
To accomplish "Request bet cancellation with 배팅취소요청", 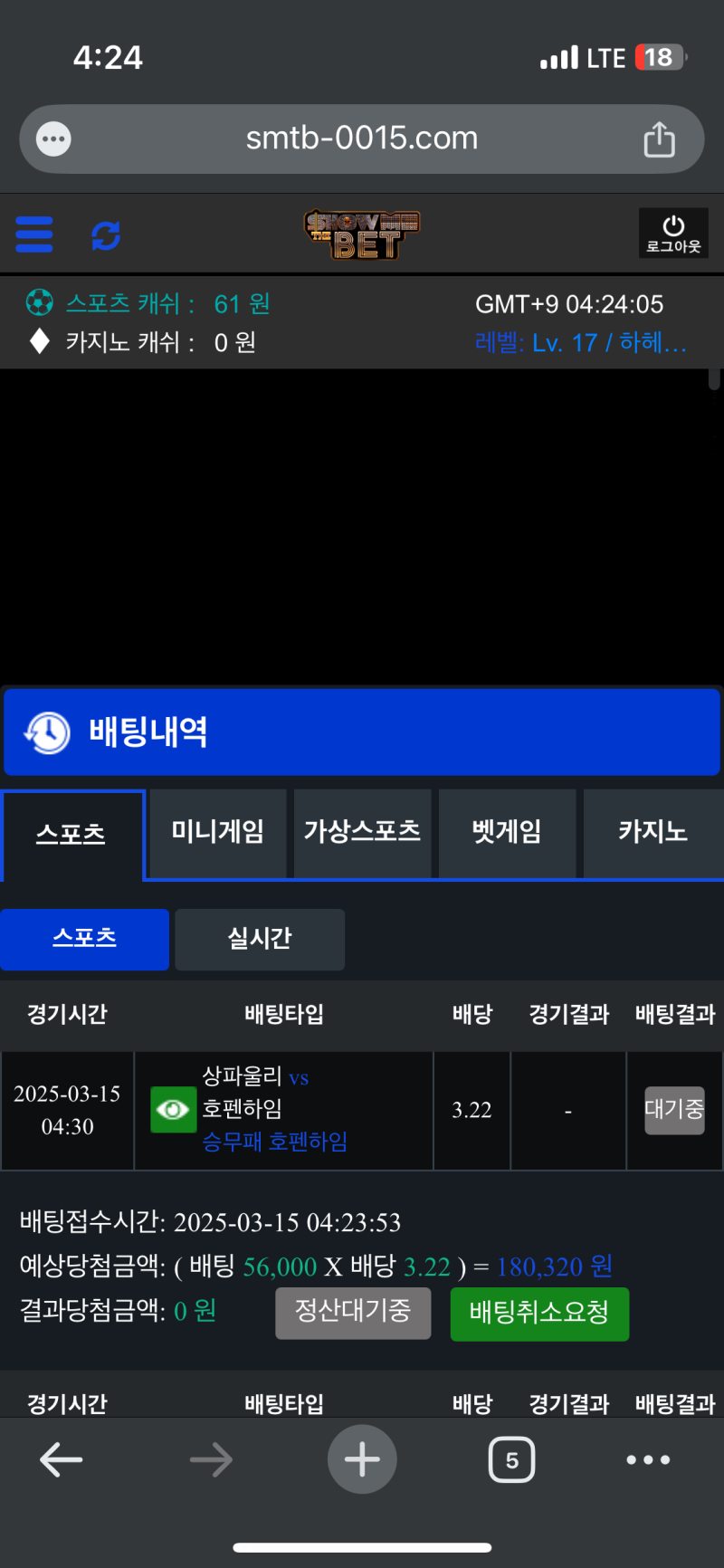I will [x=539, y=1313].
